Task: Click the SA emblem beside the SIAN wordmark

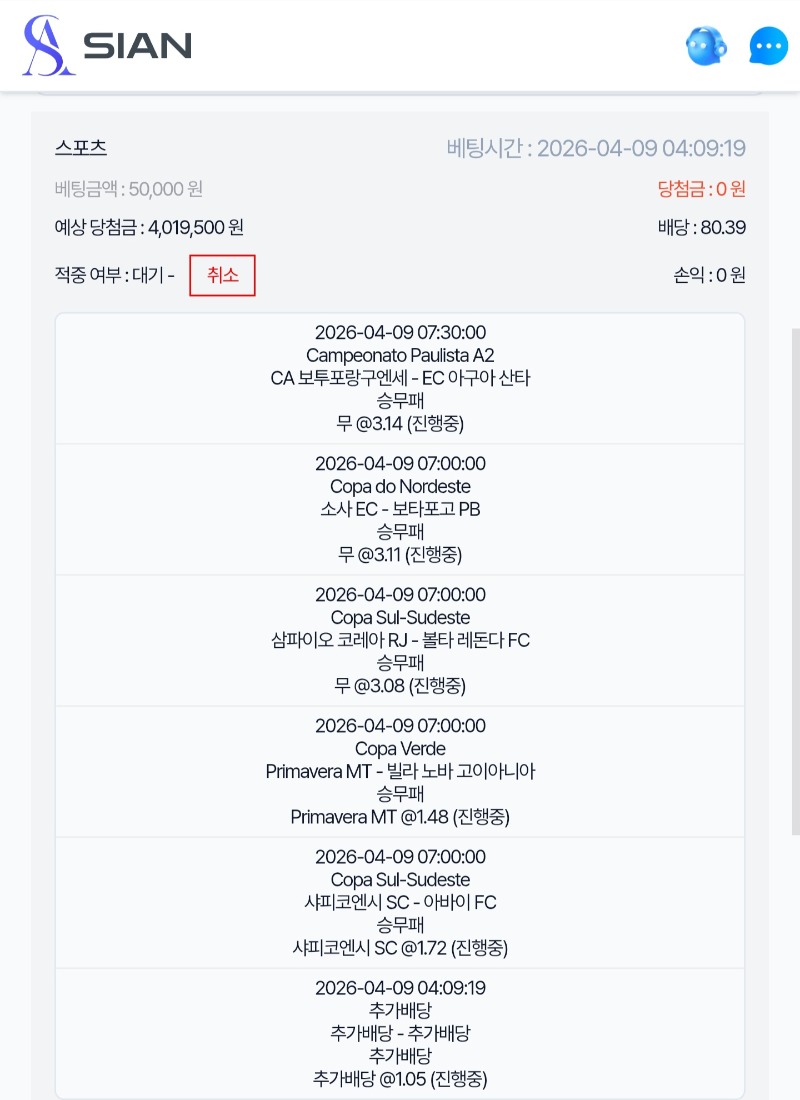Action: pyautogui.click(x=45, y=45)
